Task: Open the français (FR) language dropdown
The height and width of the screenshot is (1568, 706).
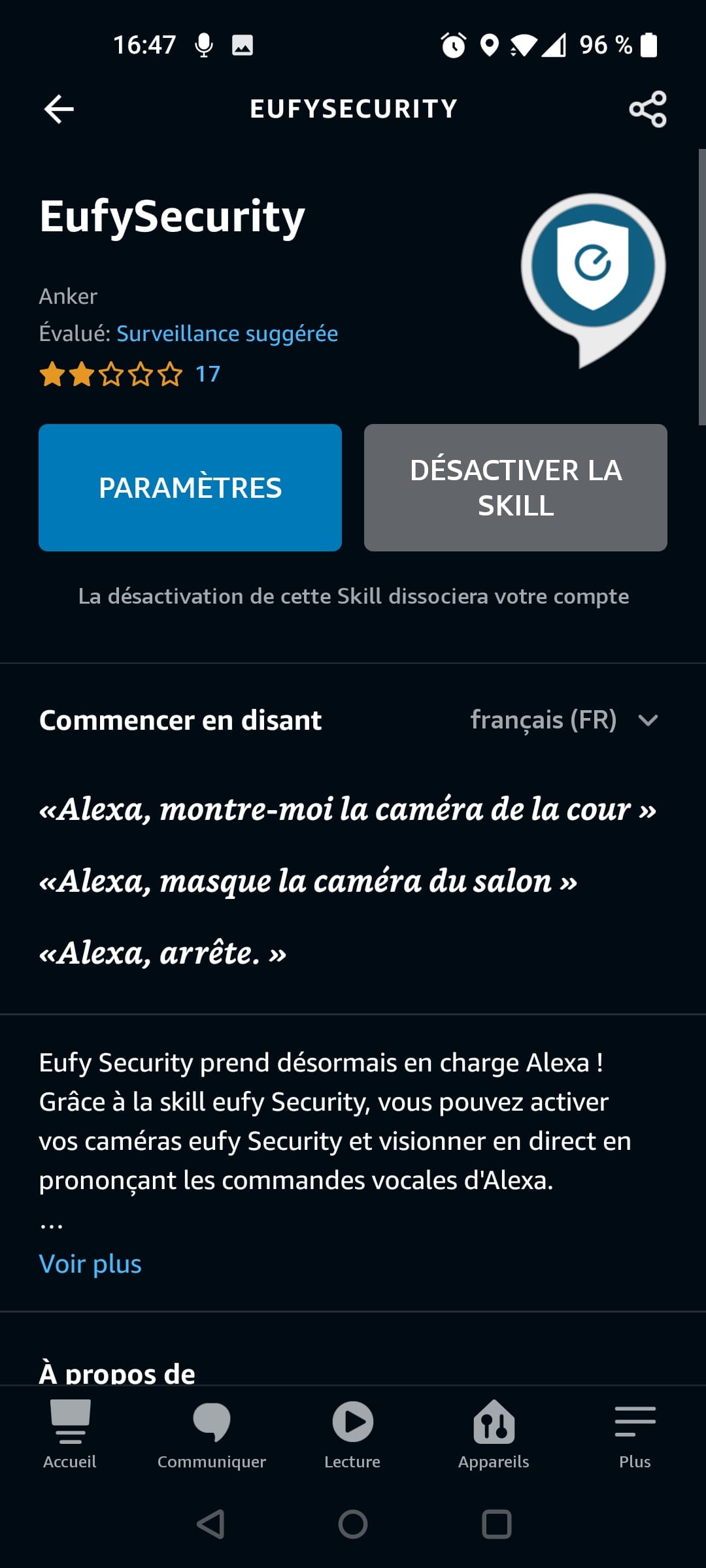Action: (x=563, y=720)
